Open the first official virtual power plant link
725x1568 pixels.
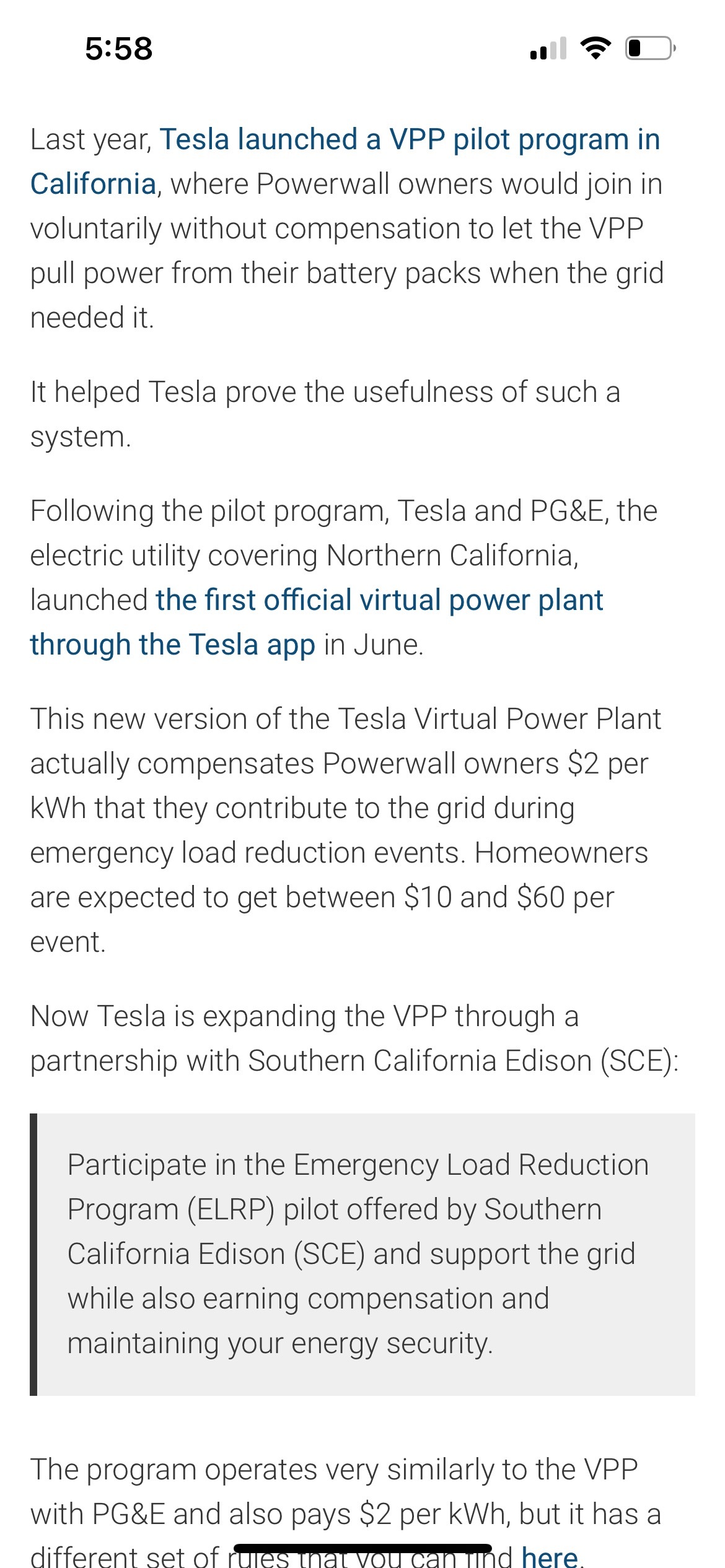[379, 601]
